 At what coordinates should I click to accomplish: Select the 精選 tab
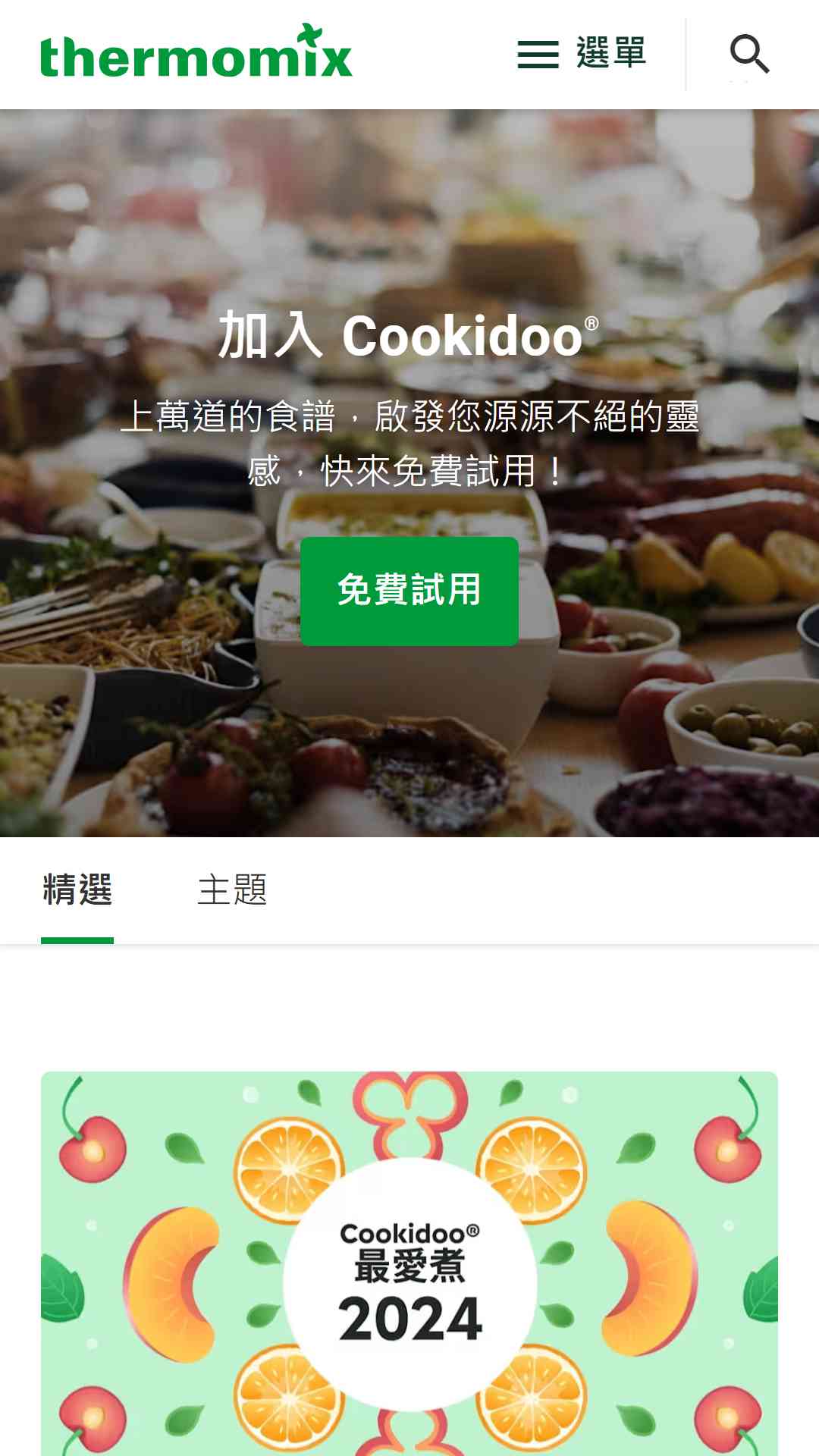77,890
